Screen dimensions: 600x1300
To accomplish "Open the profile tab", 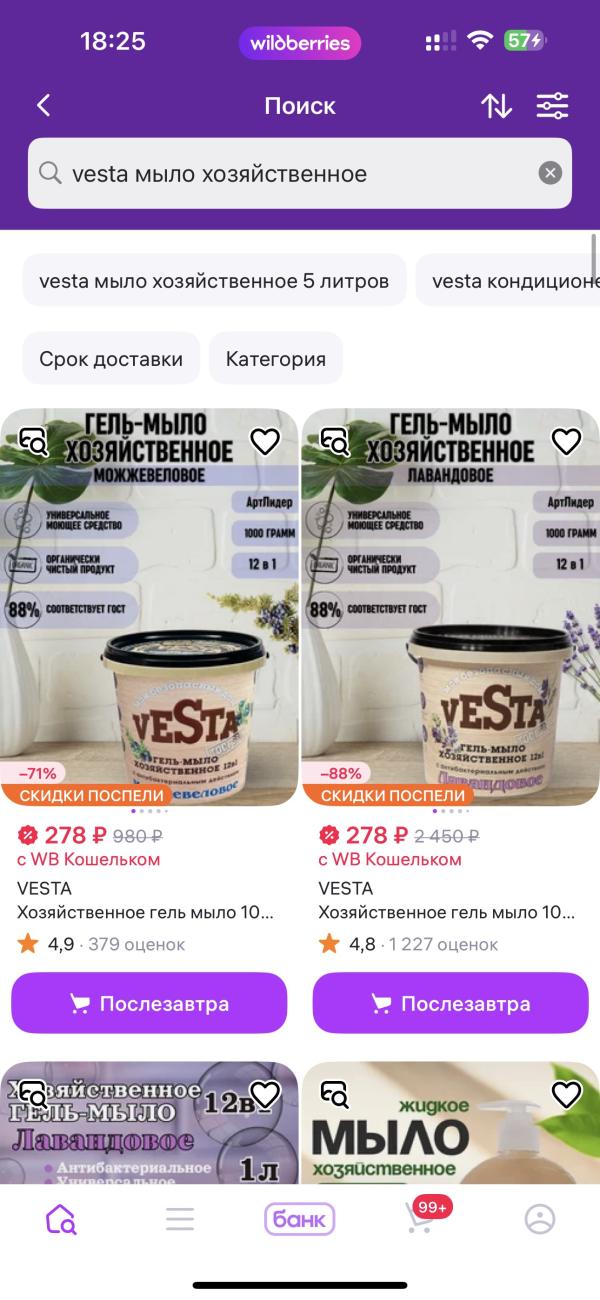I will point(539,1219).
